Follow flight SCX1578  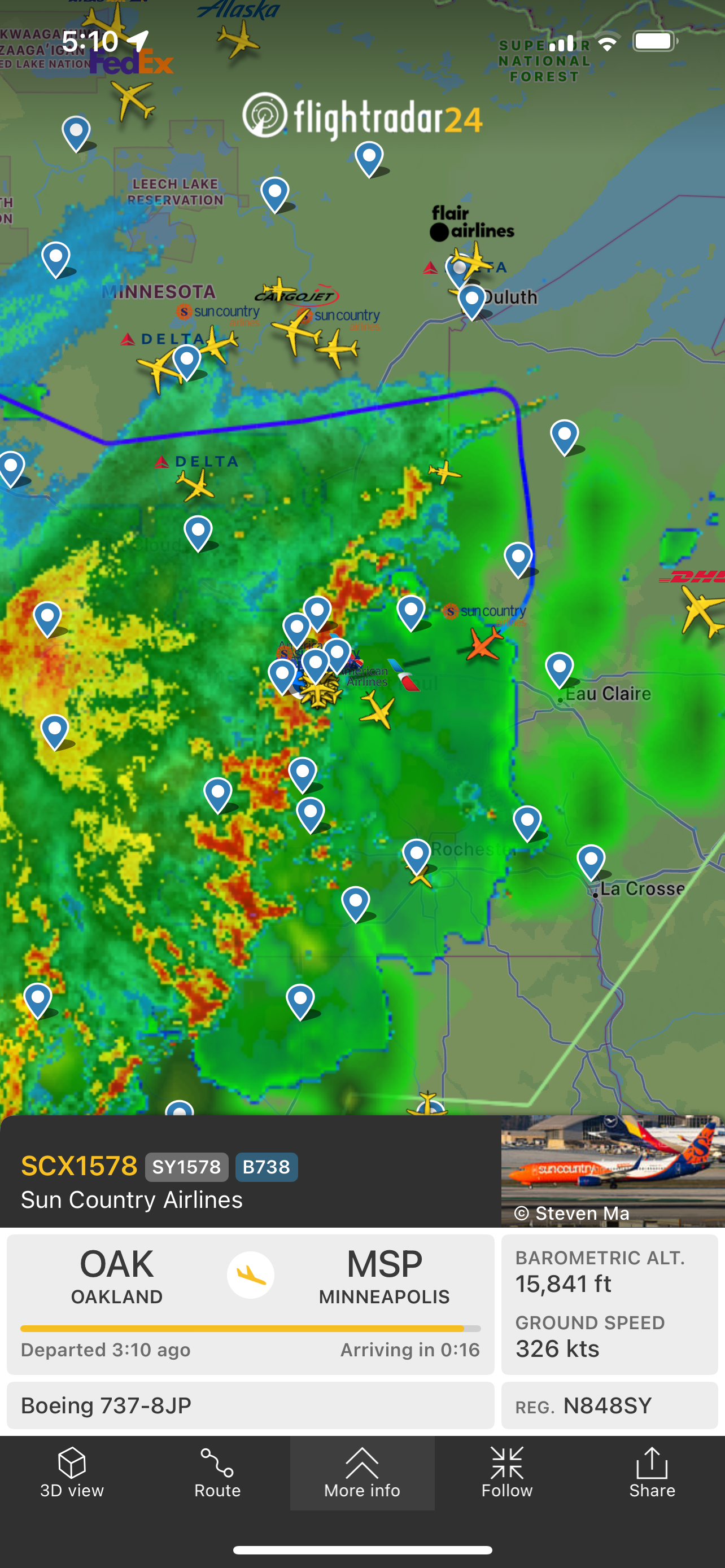pyautogui.click(x=507, y=1473)
